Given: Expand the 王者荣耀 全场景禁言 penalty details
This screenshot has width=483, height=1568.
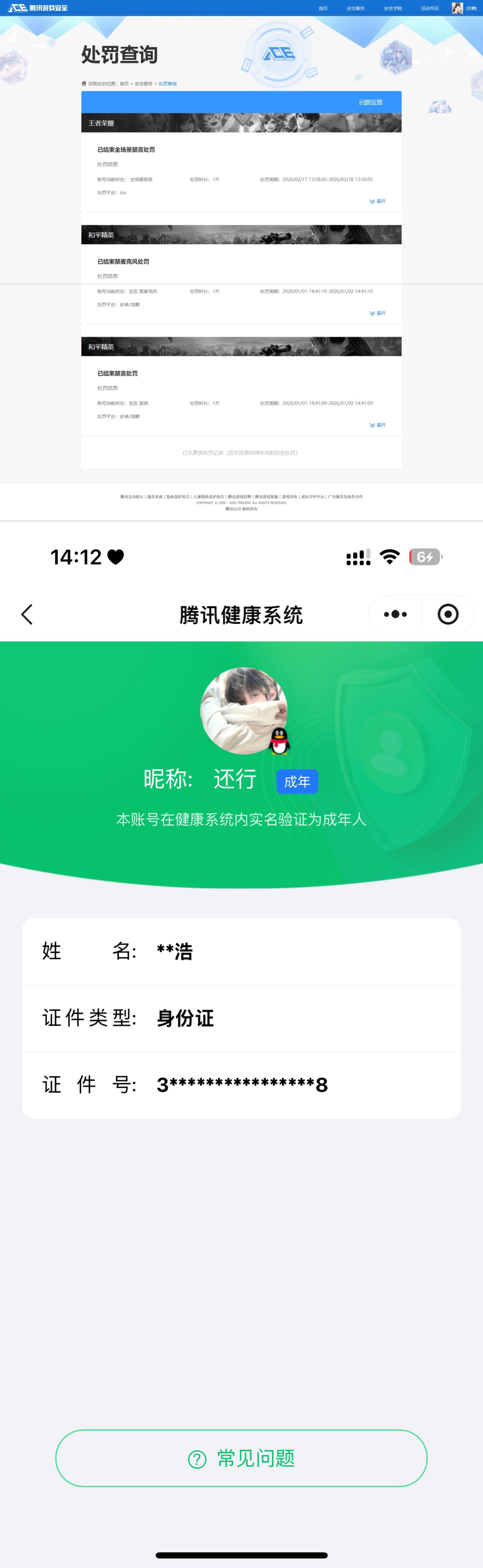Looking at the screenshot, I should click(x=378, y=202).
